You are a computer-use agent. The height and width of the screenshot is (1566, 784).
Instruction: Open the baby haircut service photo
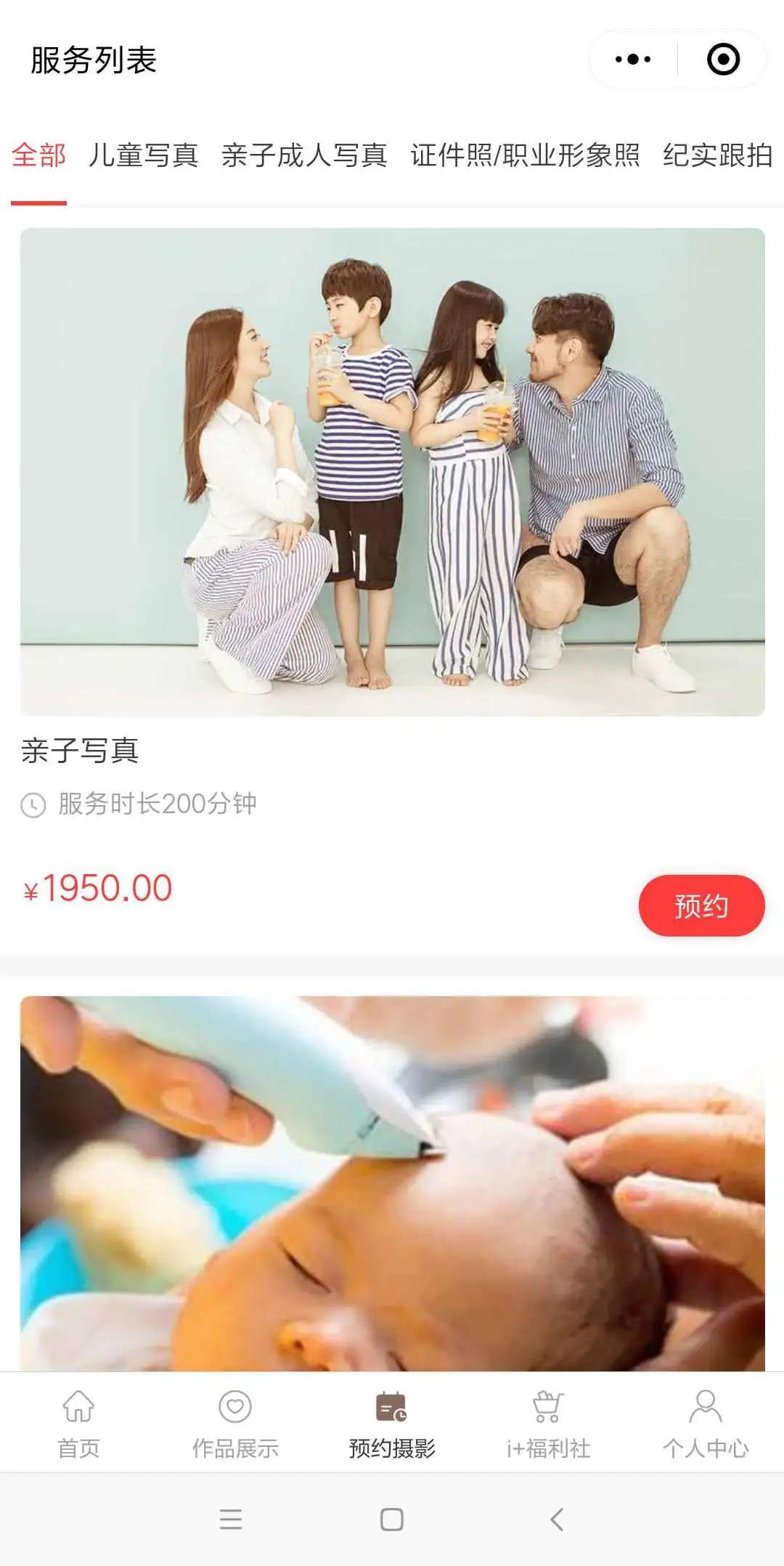pyautogui.click(x=392, y=1183)
